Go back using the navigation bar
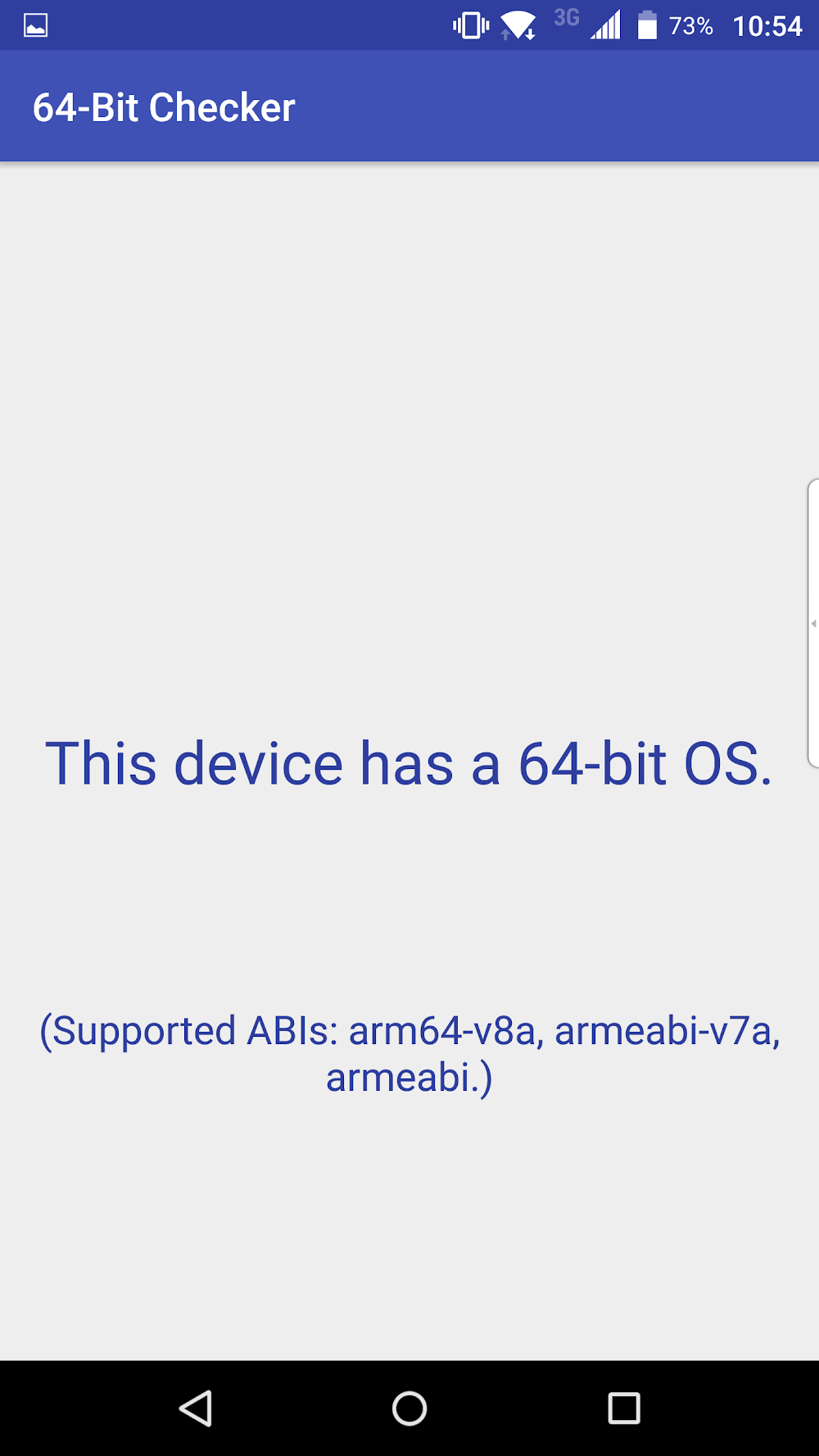Screen dimensions: 819x1456 pos(196,1409)
